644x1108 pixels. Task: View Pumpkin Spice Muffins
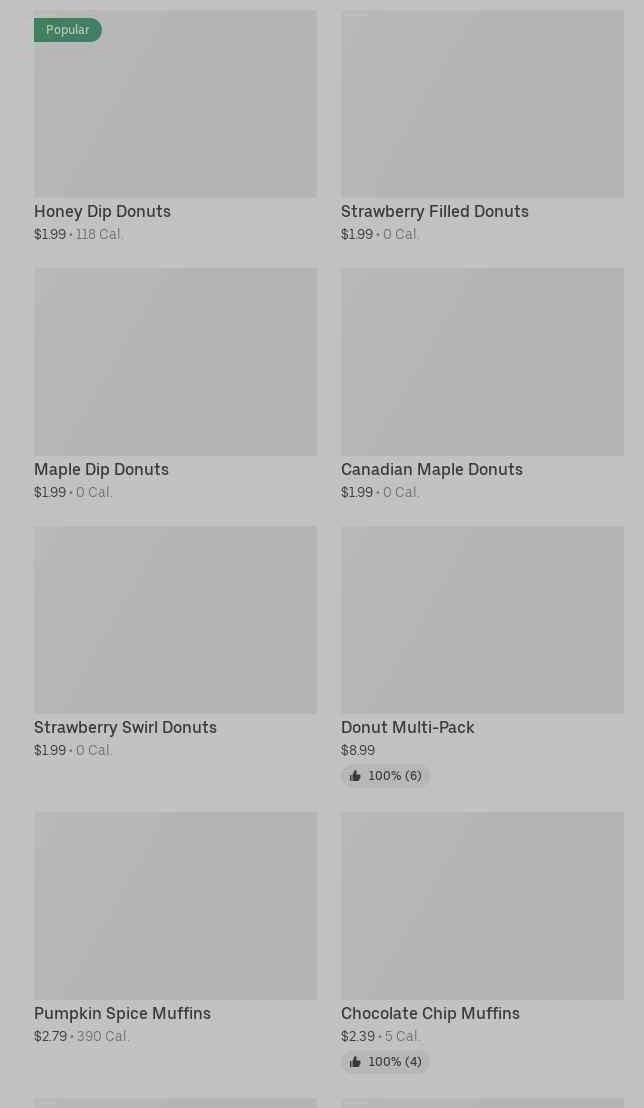click(175, 929)
